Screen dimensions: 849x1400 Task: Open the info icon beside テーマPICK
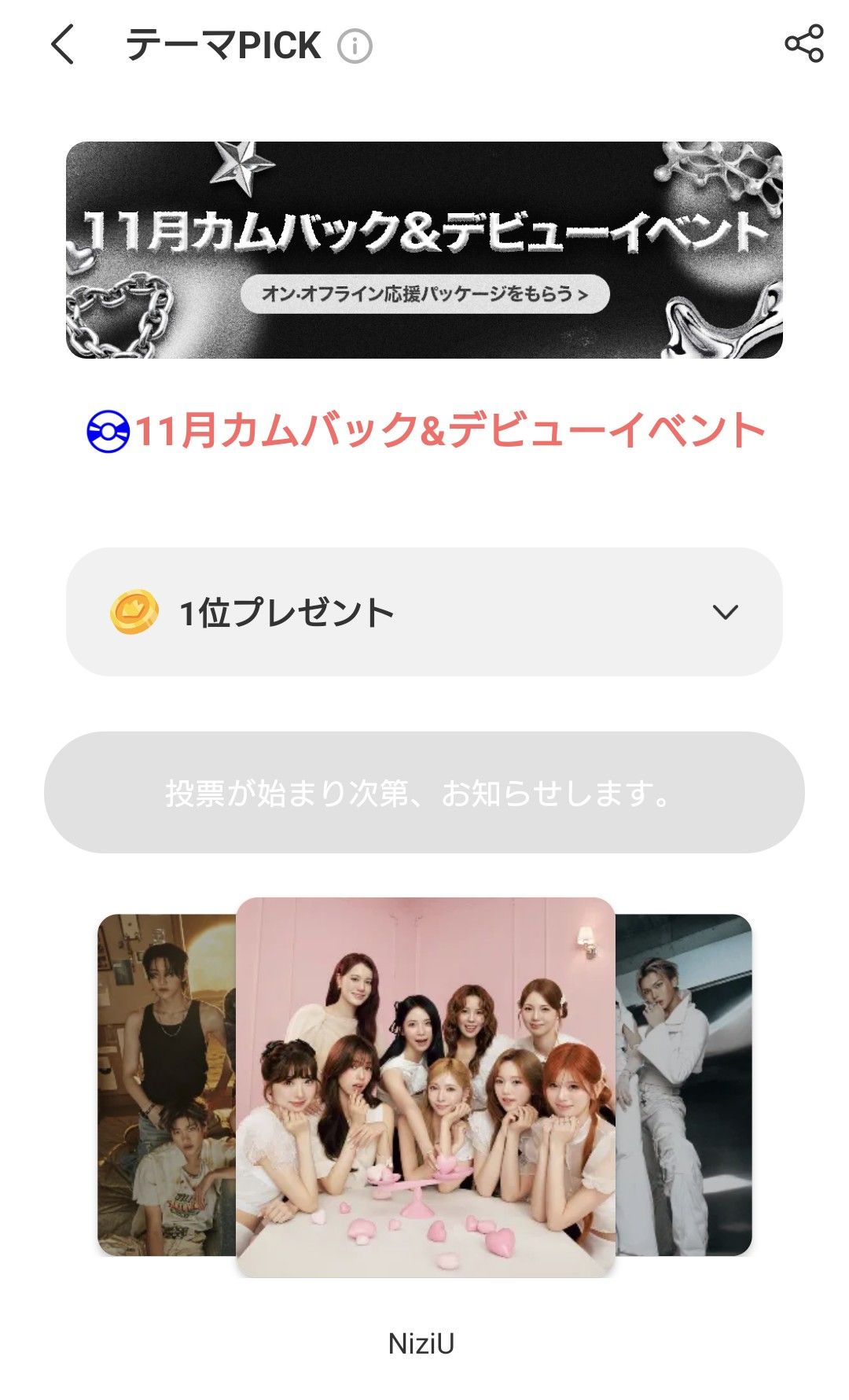coord(355,46)
